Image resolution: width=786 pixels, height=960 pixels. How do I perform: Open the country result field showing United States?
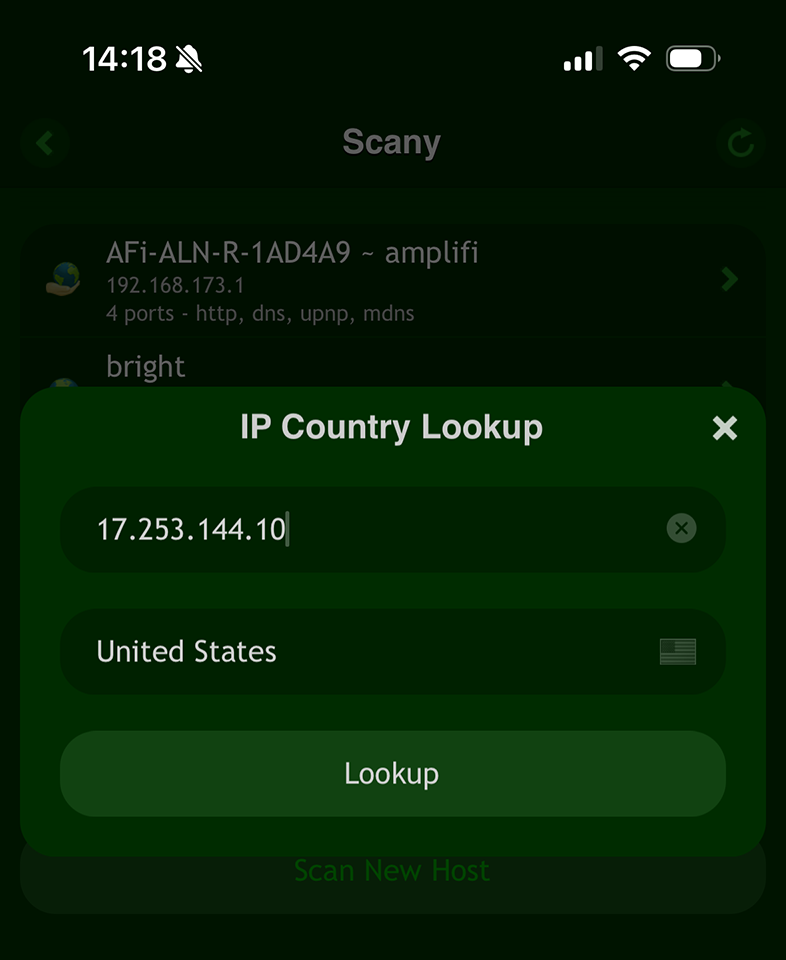coord(392,651)
